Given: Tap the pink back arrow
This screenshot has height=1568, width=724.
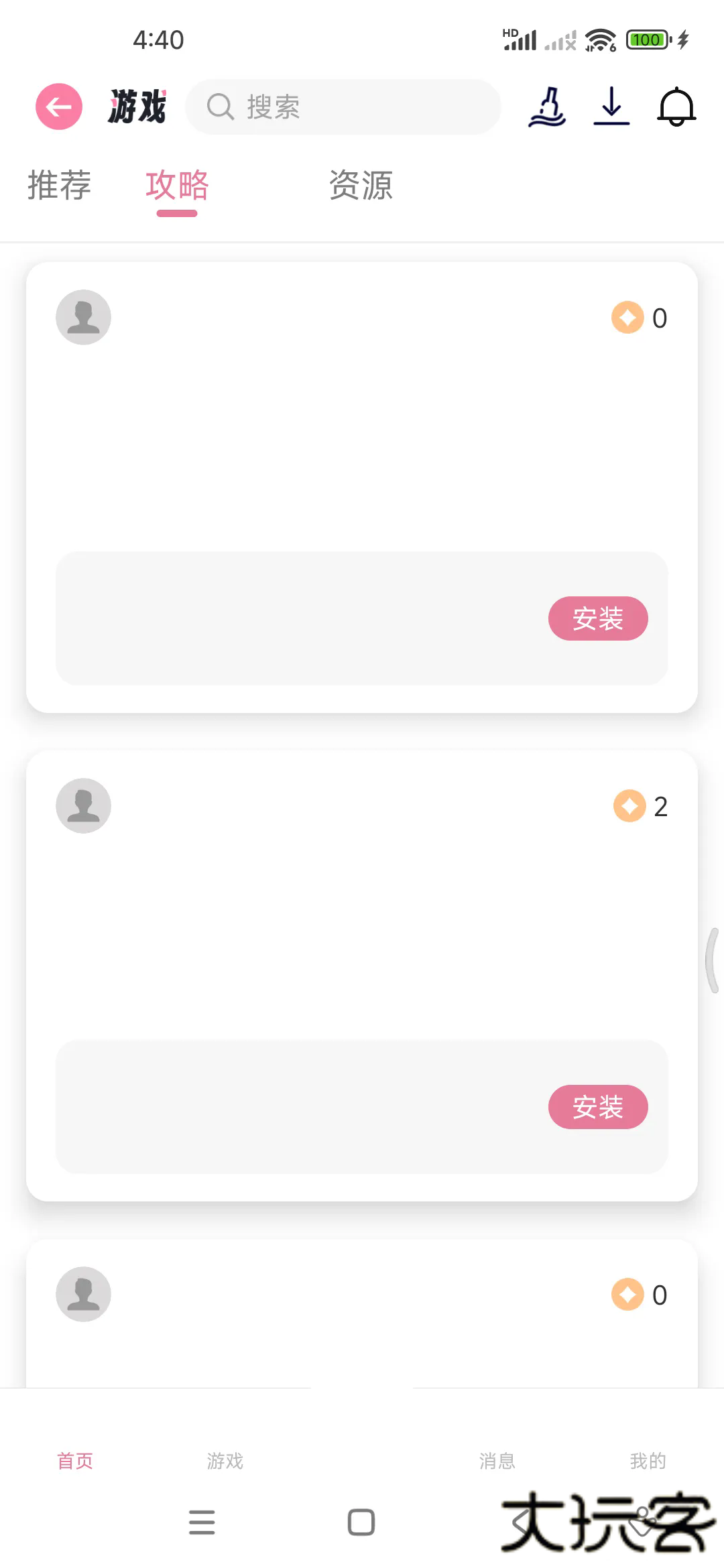Looking at the screenshot, I should [x=58, y=106].
